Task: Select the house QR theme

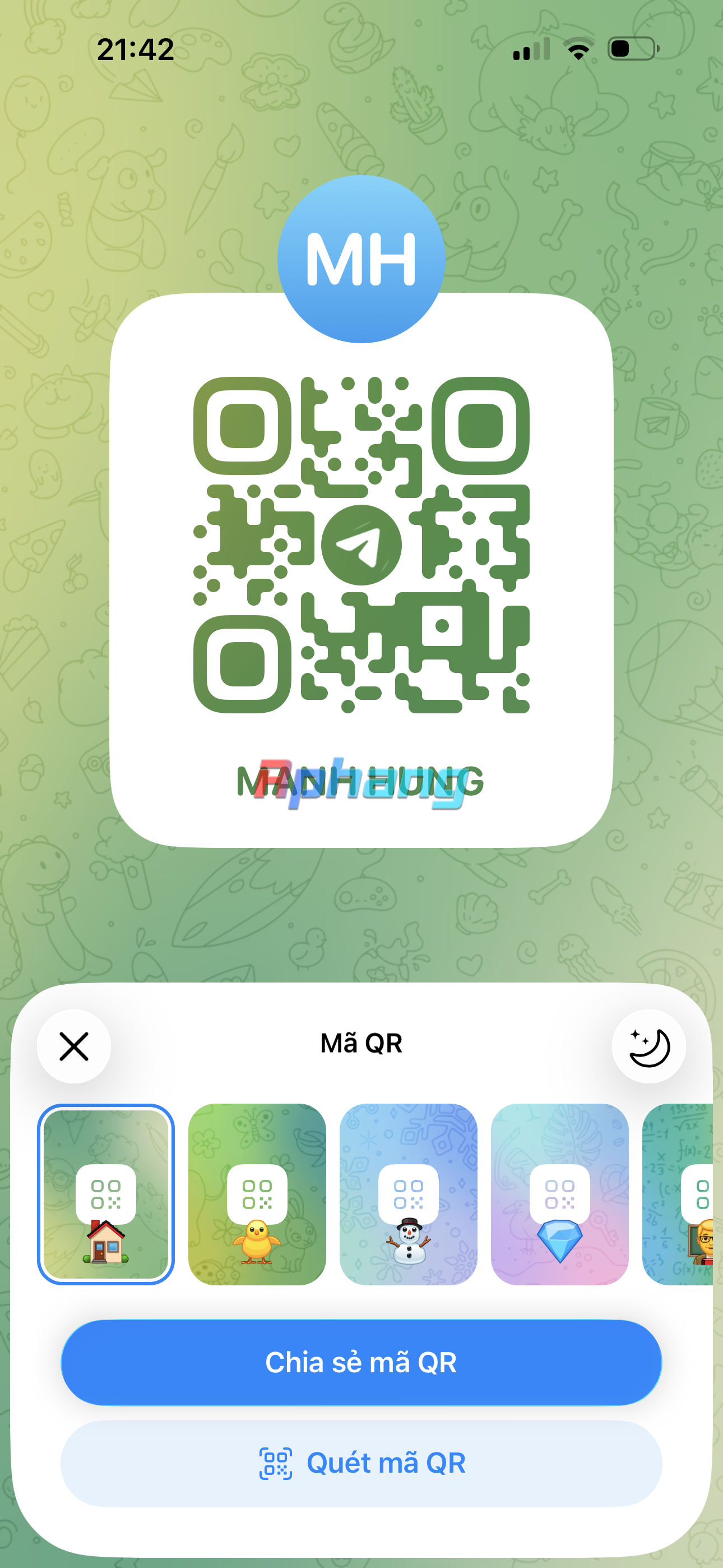Action: (106, 1195)
